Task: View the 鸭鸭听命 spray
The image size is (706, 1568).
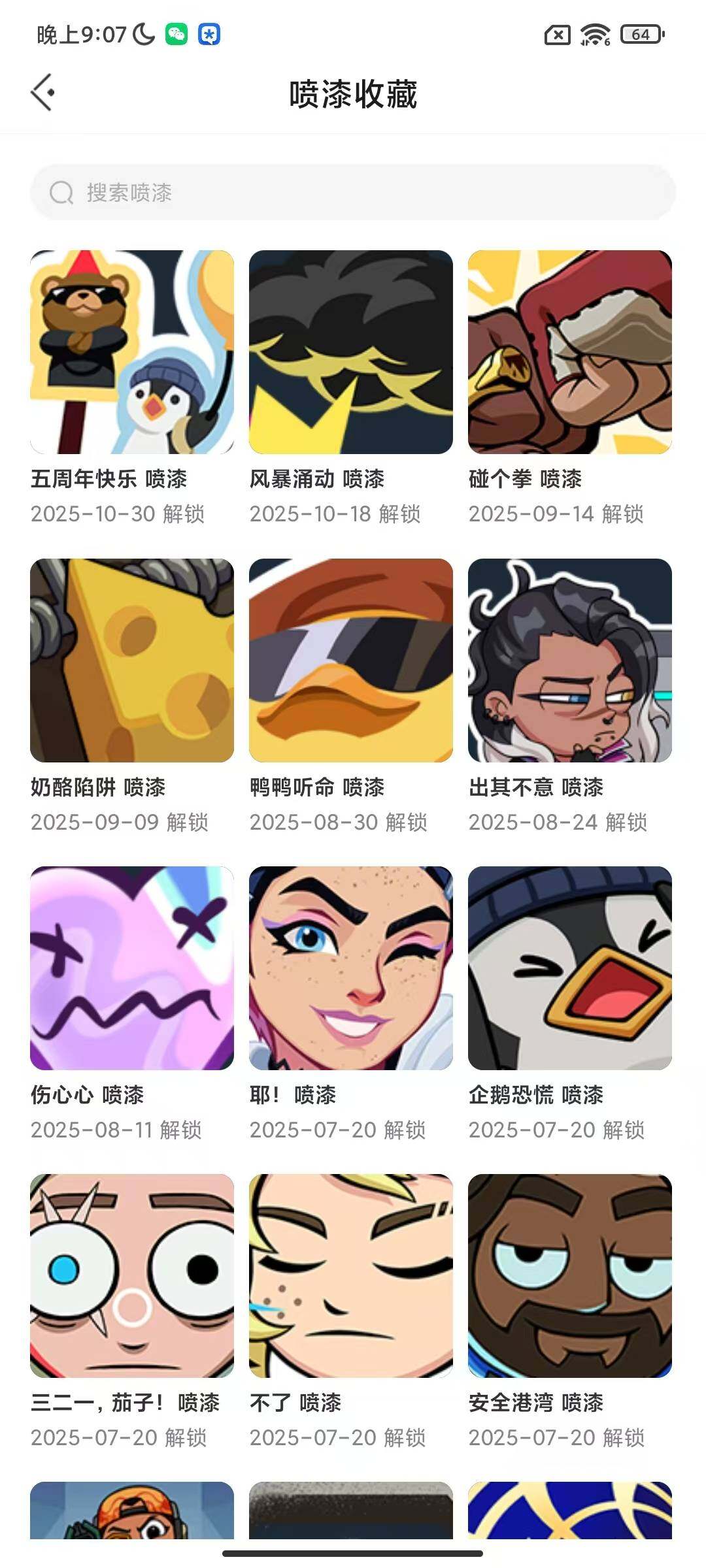Action: point(351,661)
